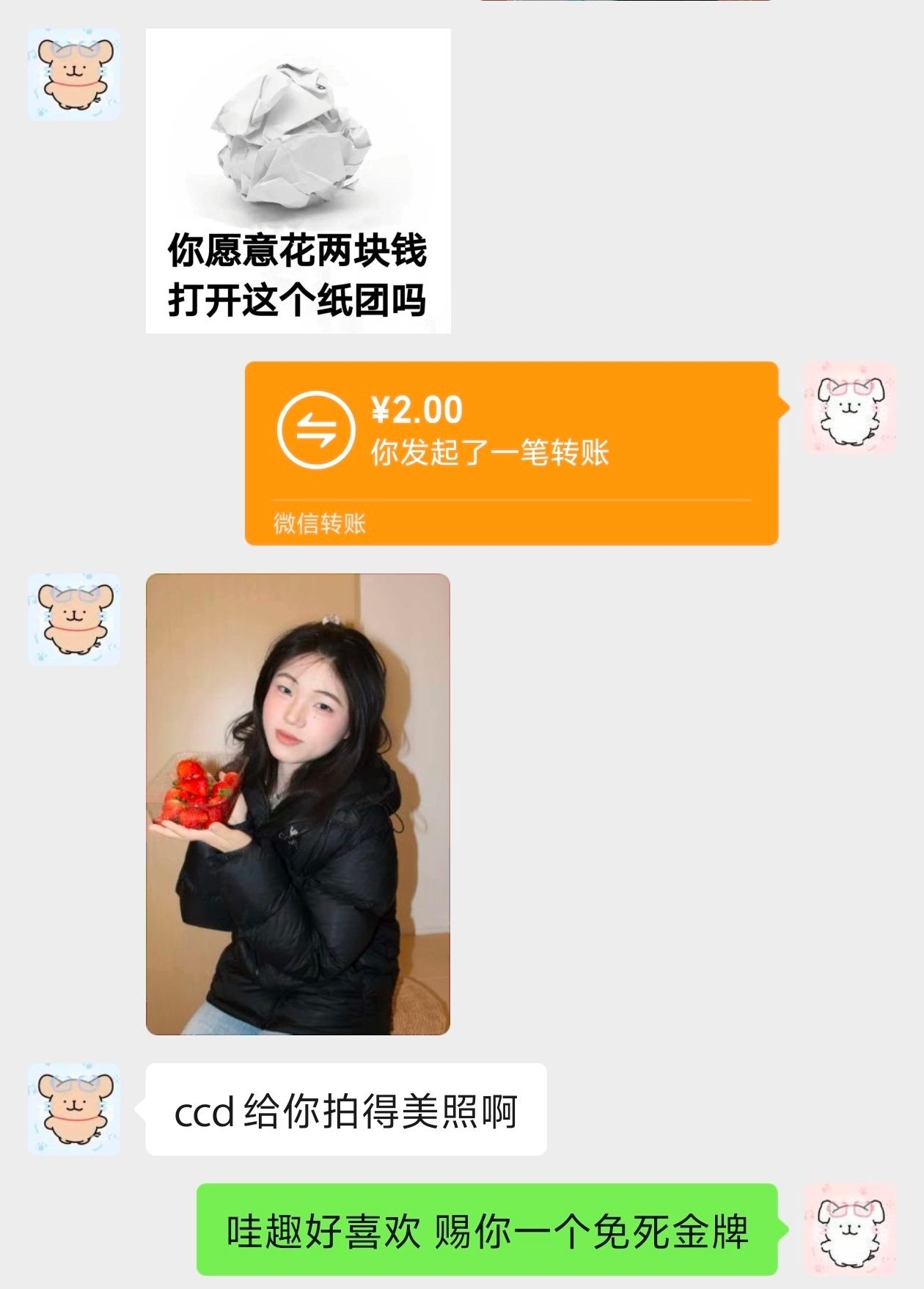View the strawberry photo message full screen
This screenshot has height=1289, width=924.
298,804
